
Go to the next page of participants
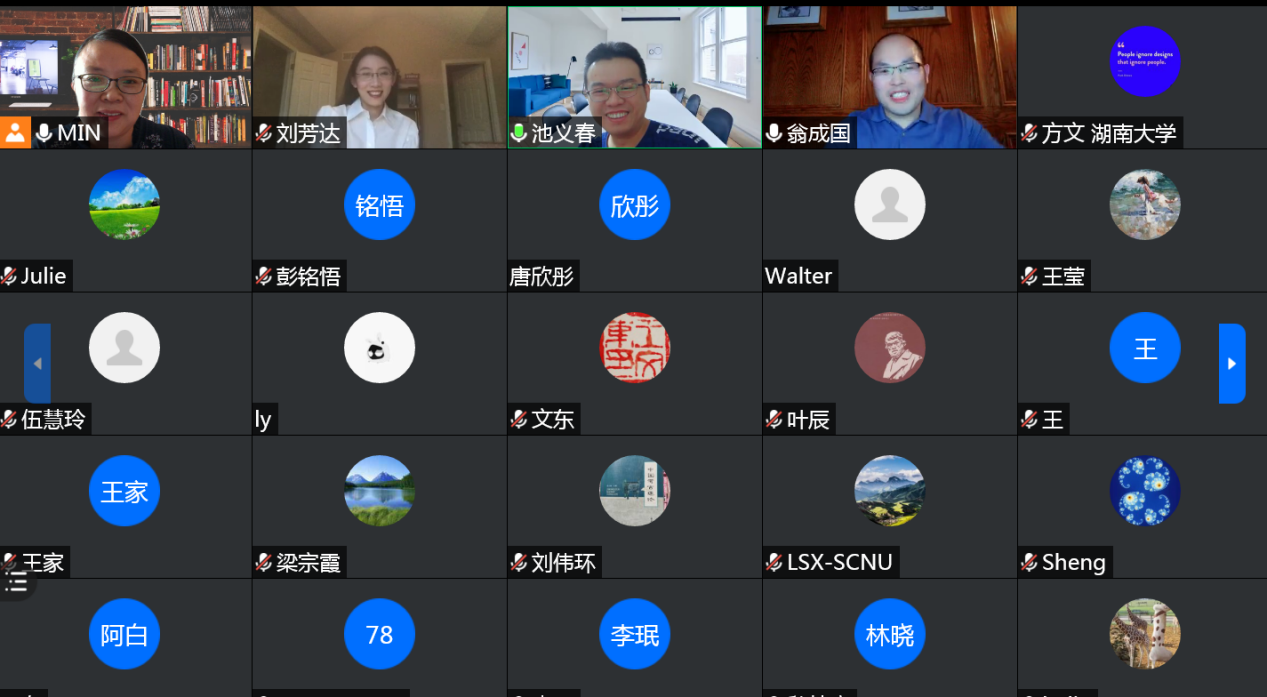click(x=1231, y=363)
